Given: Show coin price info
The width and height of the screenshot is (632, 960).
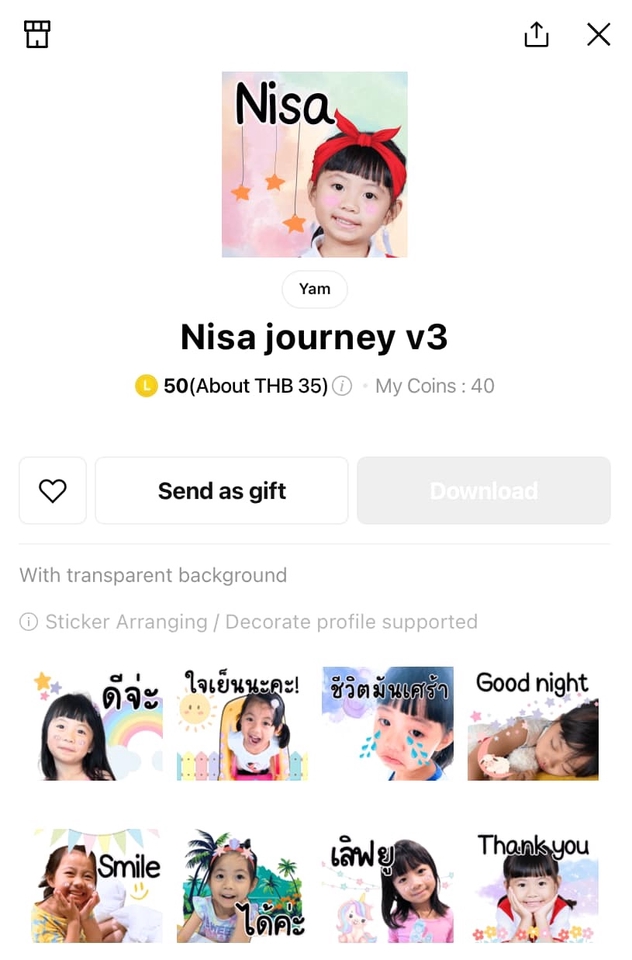Looking at the screenshot, I should pyautogui.click(x=343, y=386).
